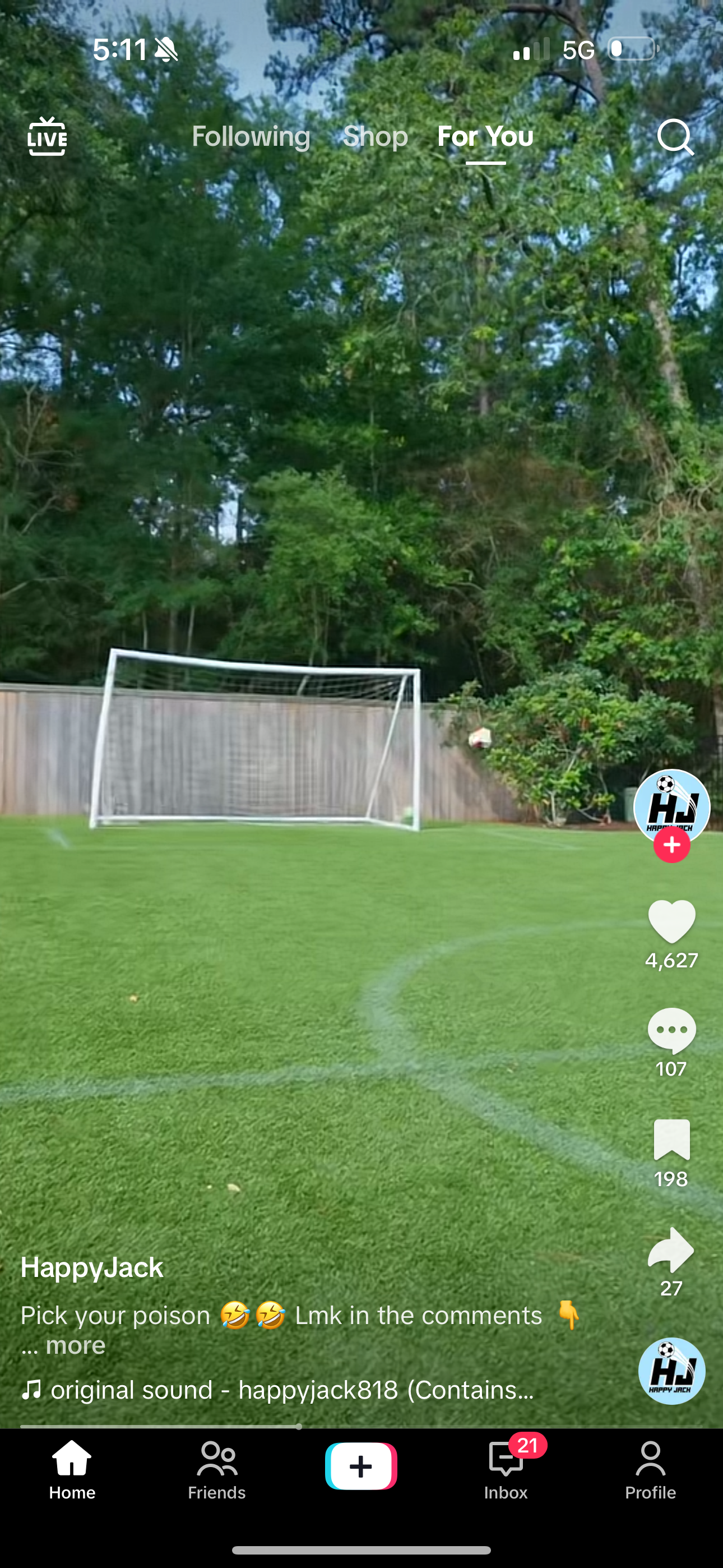Image resolution: width=723 pixels, height=1568 pixels.
Task: Create a new video with plus button
Action: click(x=361, y=1466)
